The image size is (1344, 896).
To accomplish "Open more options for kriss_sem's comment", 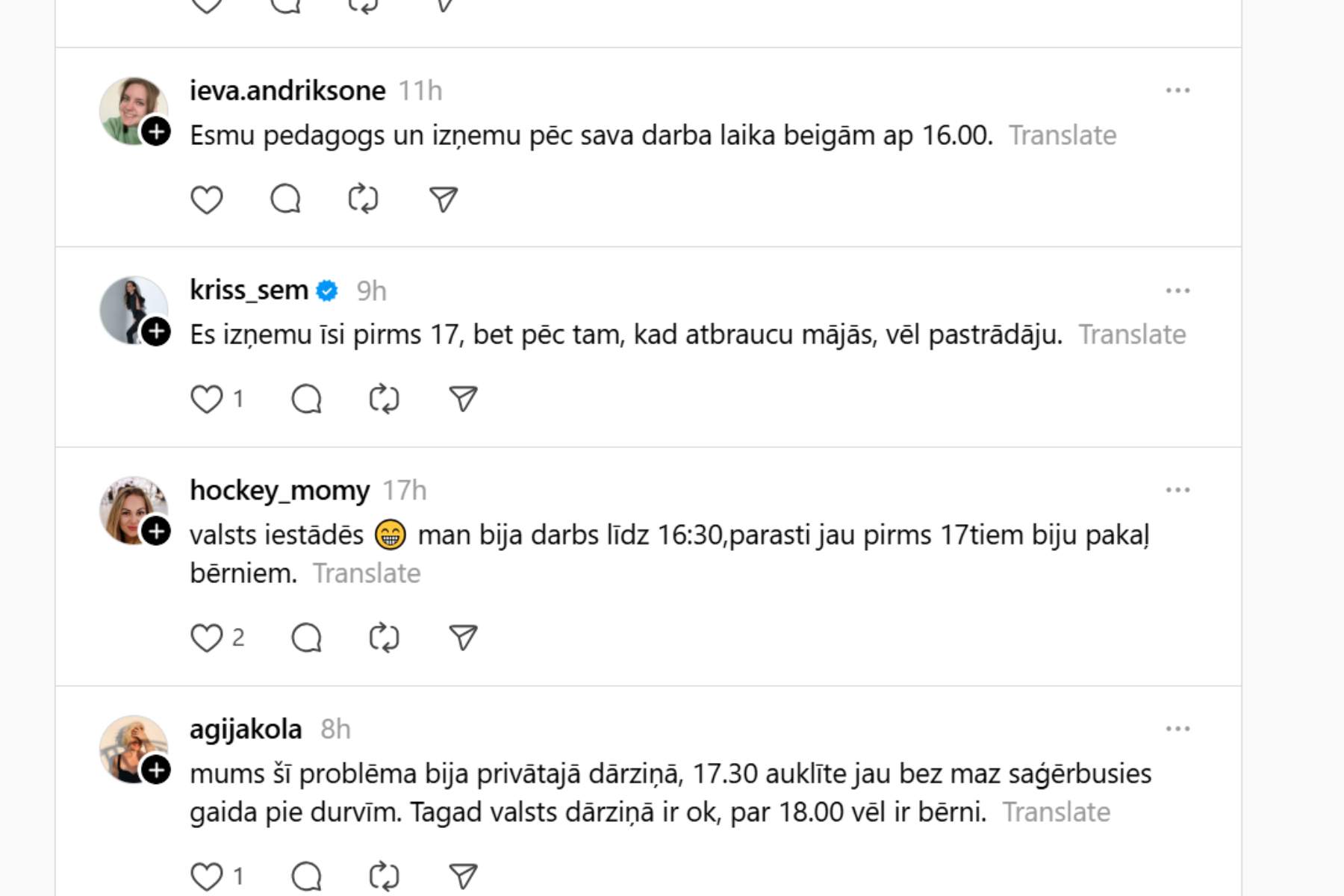I will pos(1177,290).
